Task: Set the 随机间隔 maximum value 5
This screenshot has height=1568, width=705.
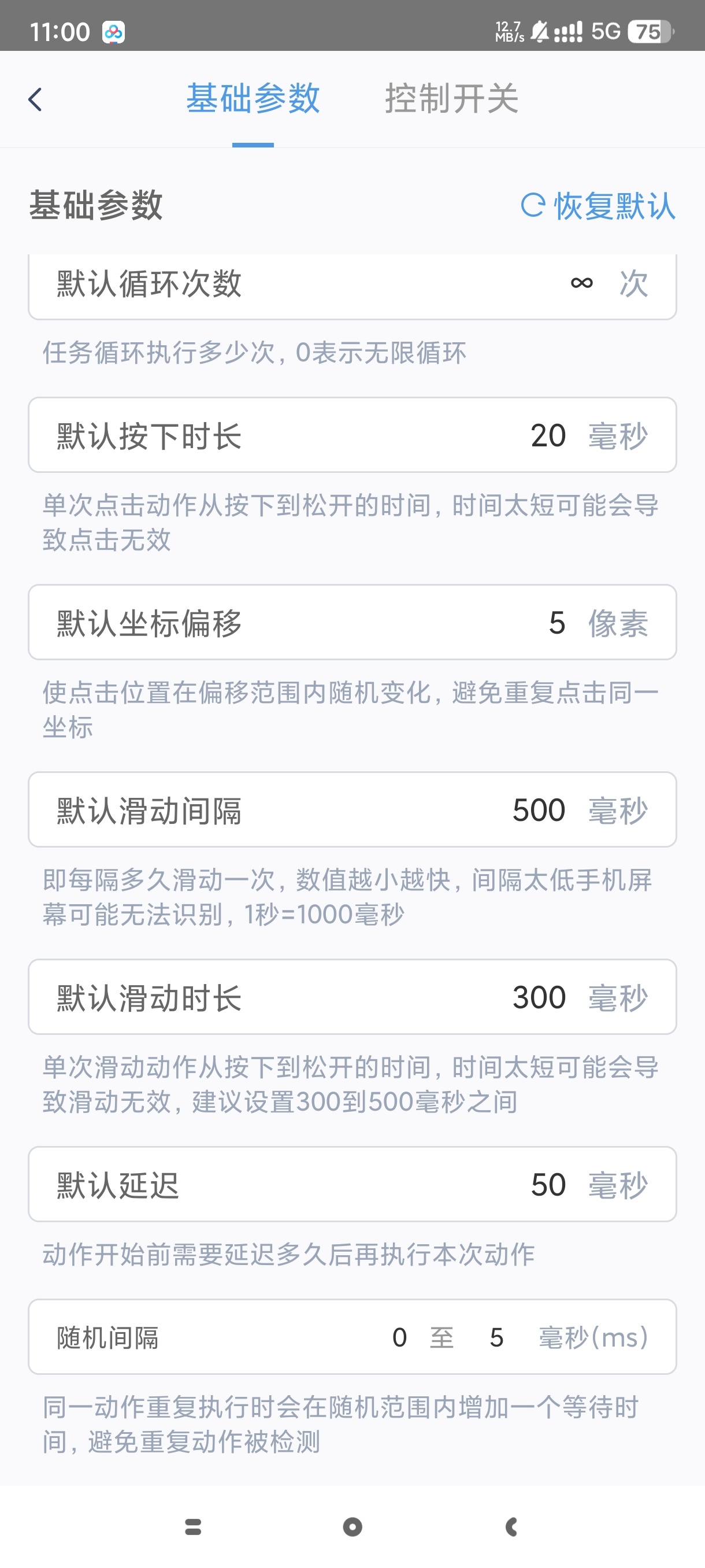Action: 496,1337
